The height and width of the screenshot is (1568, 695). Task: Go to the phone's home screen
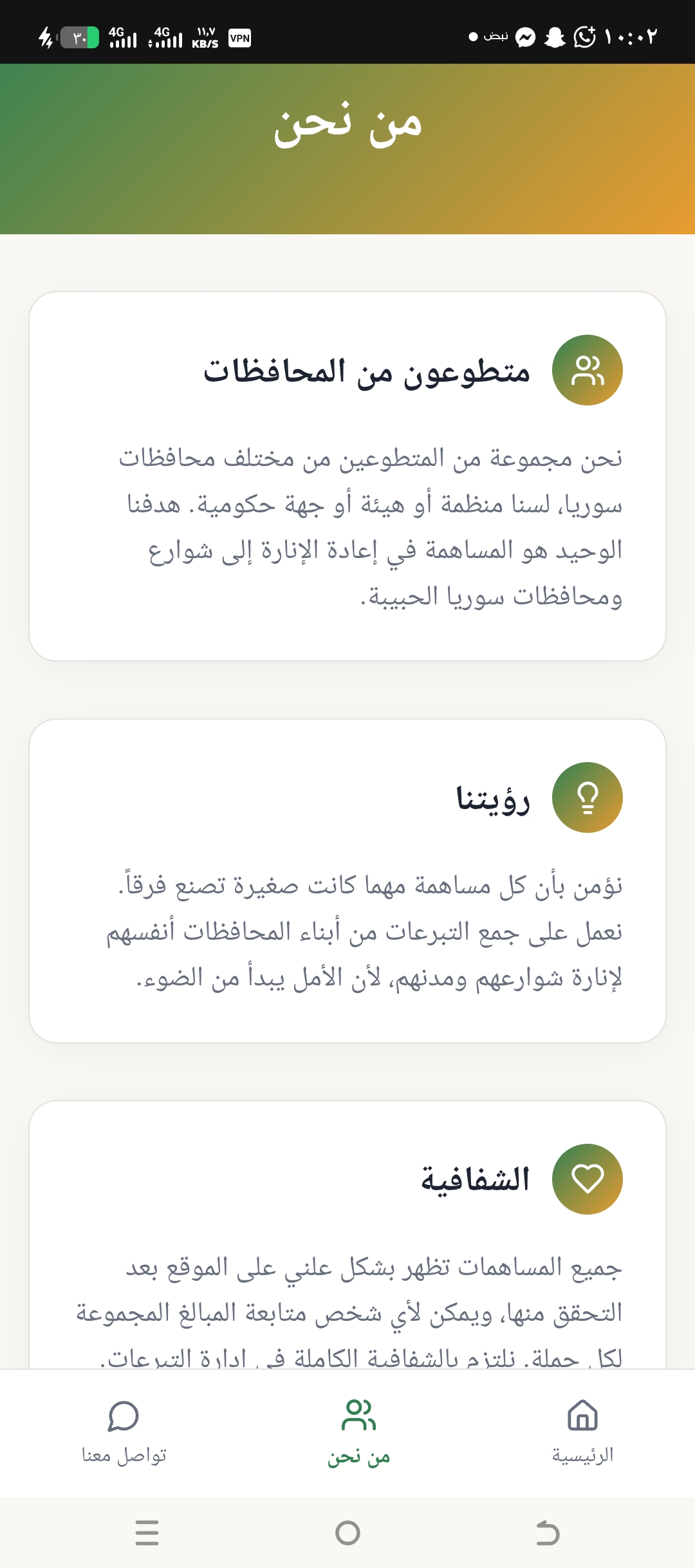click(347, 1533)
